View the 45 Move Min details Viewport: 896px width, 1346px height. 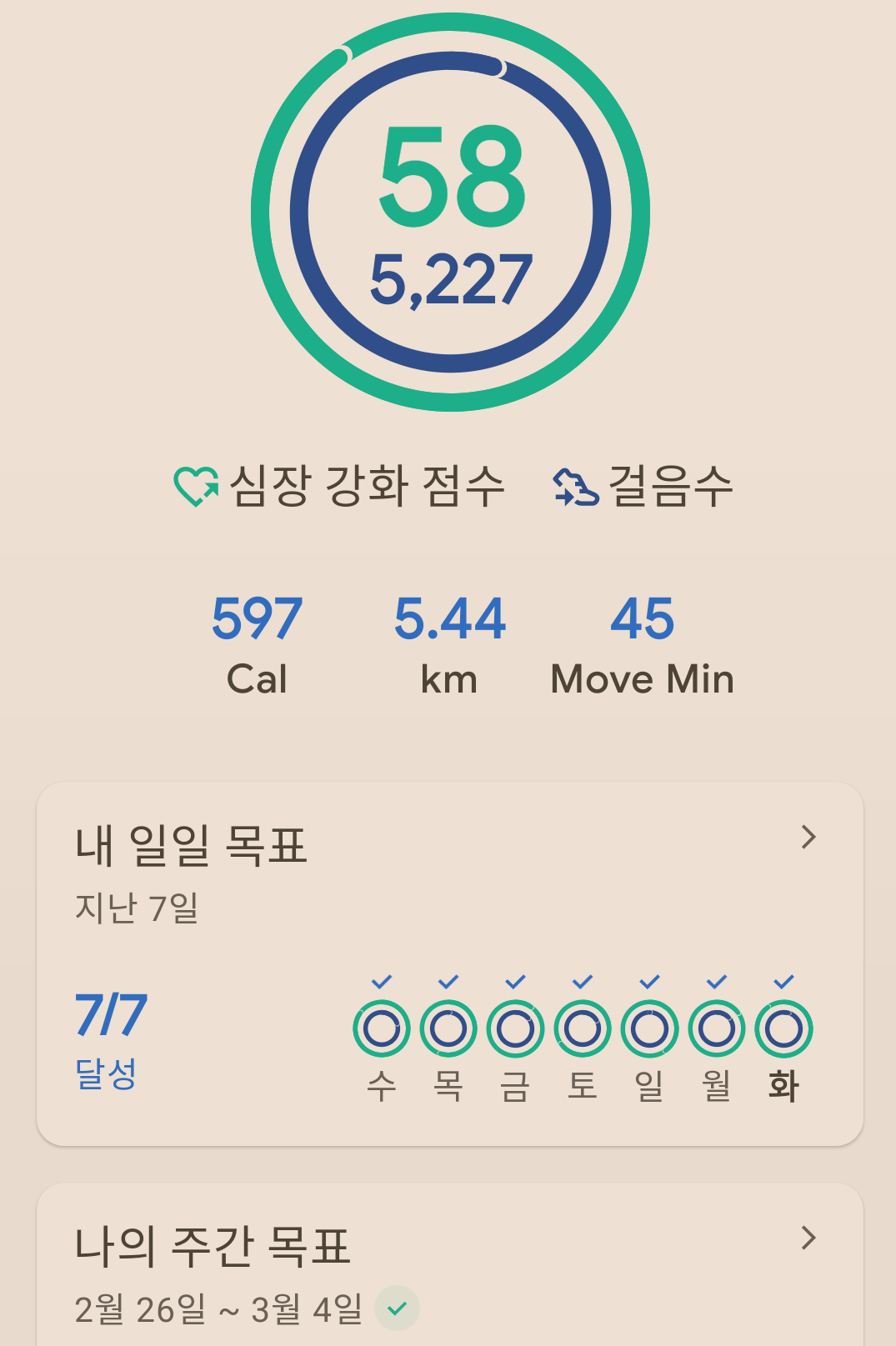click(x=642, y=643)
